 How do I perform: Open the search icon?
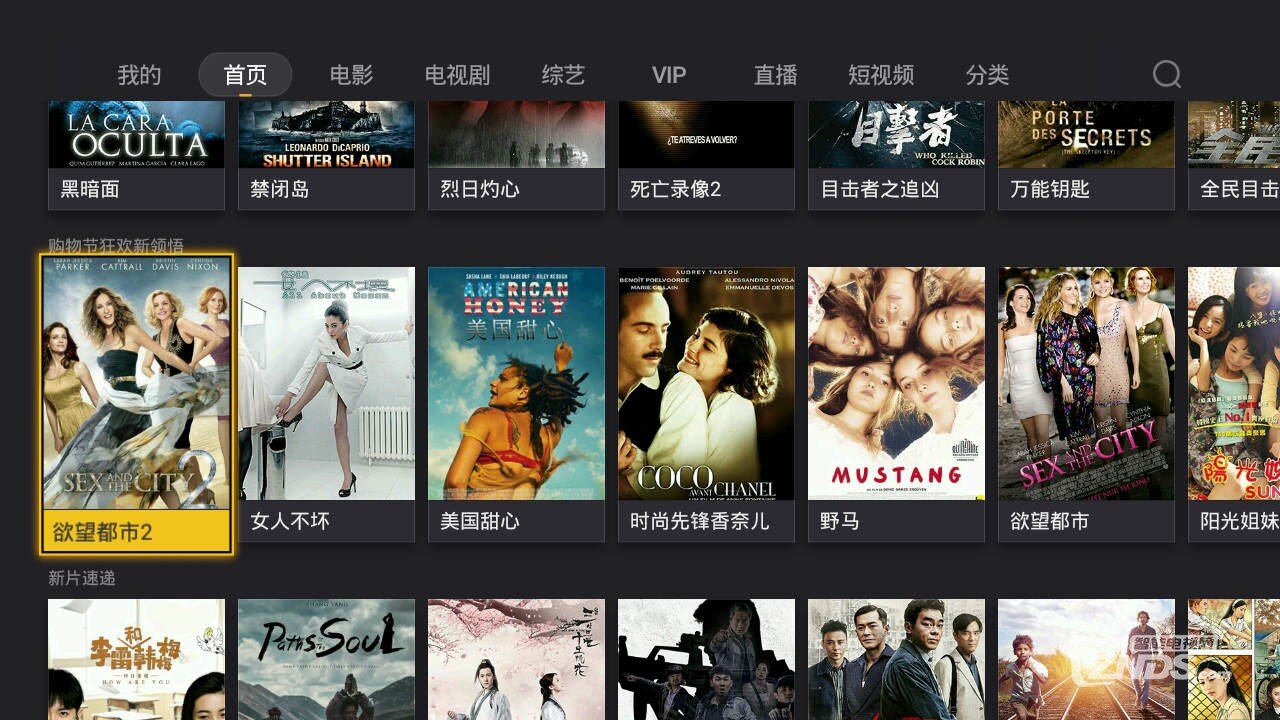pyautogui.click(x=1166, y=75)
